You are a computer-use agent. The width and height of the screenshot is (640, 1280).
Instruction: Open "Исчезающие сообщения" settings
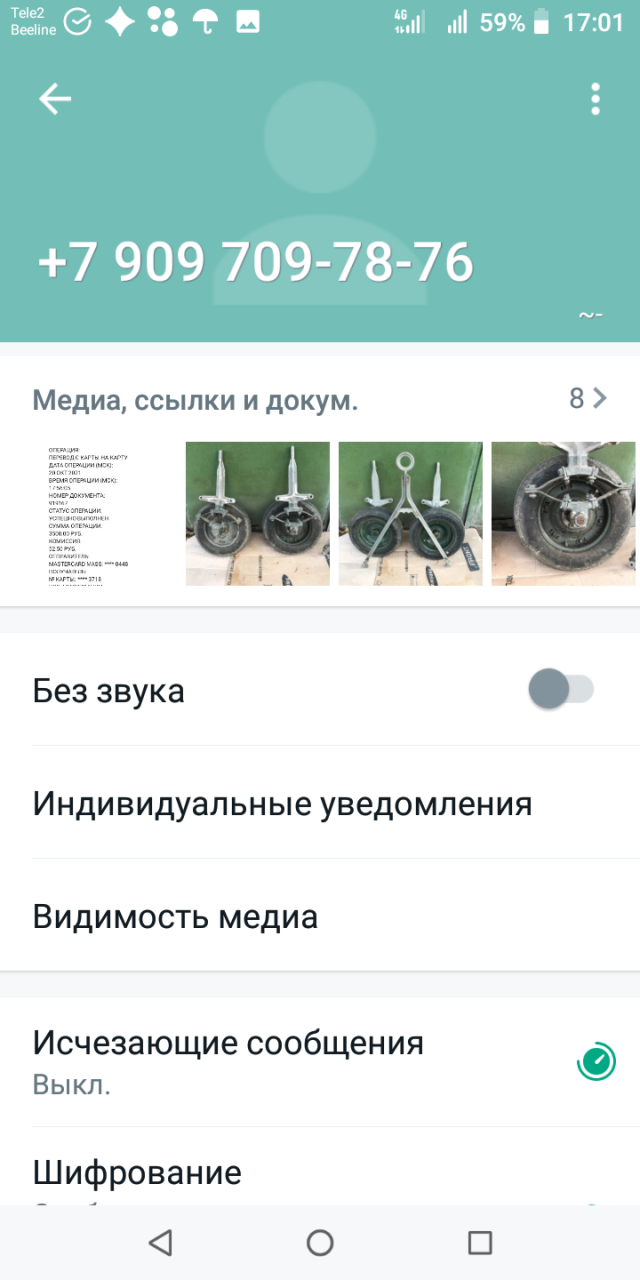coord(320,1060)
